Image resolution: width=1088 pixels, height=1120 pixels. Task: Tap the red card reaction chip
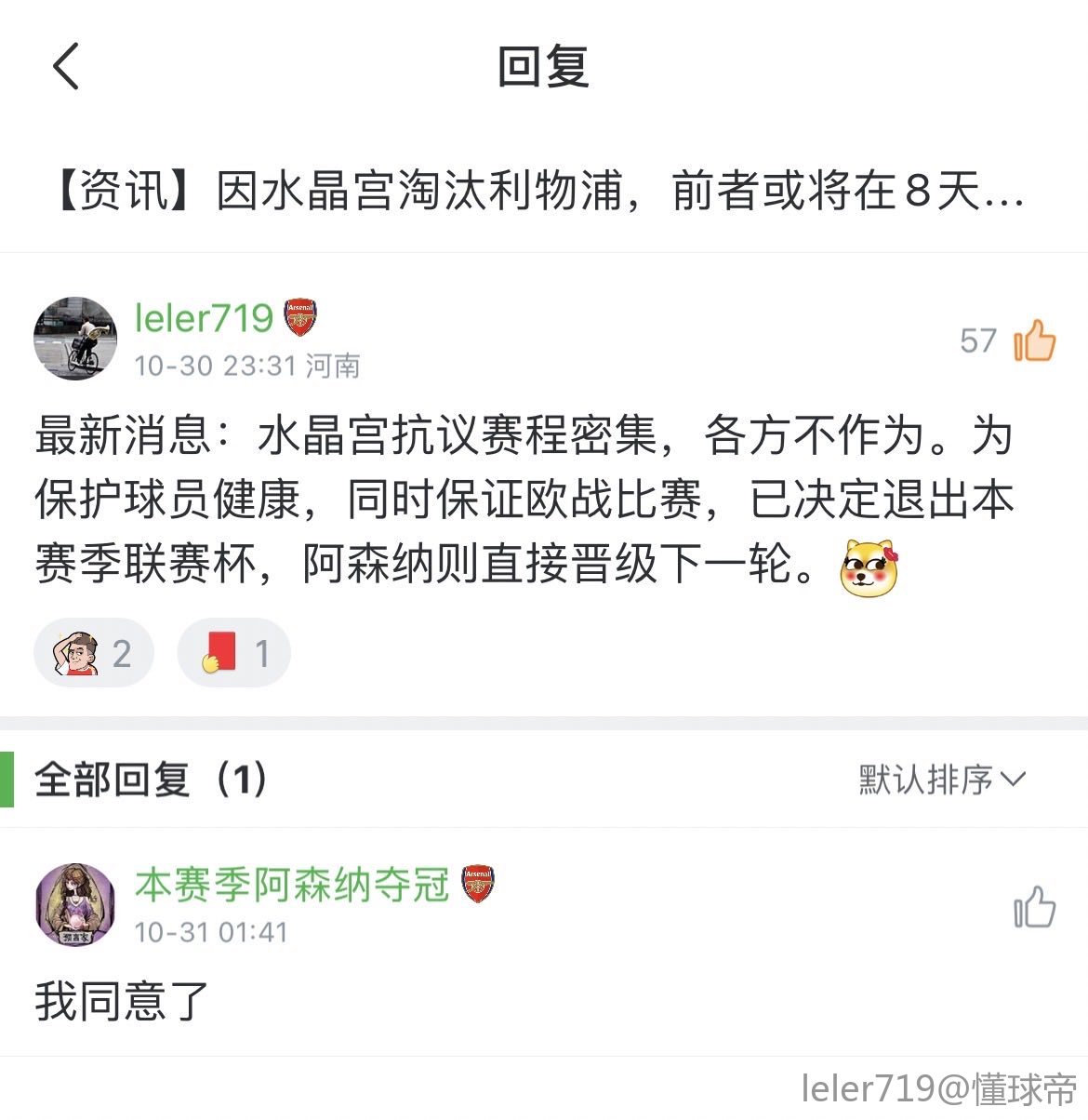point(233,653)
